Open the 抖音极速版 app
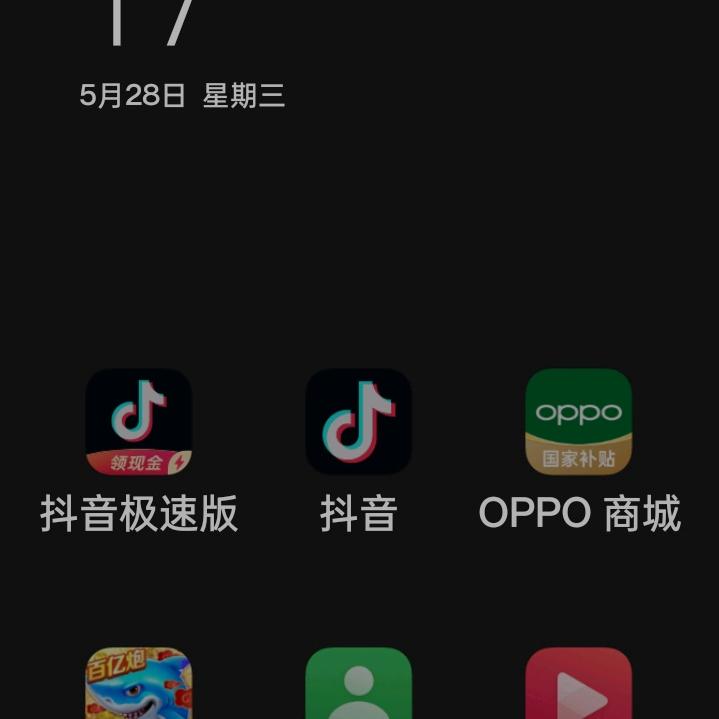 [138, 422]
